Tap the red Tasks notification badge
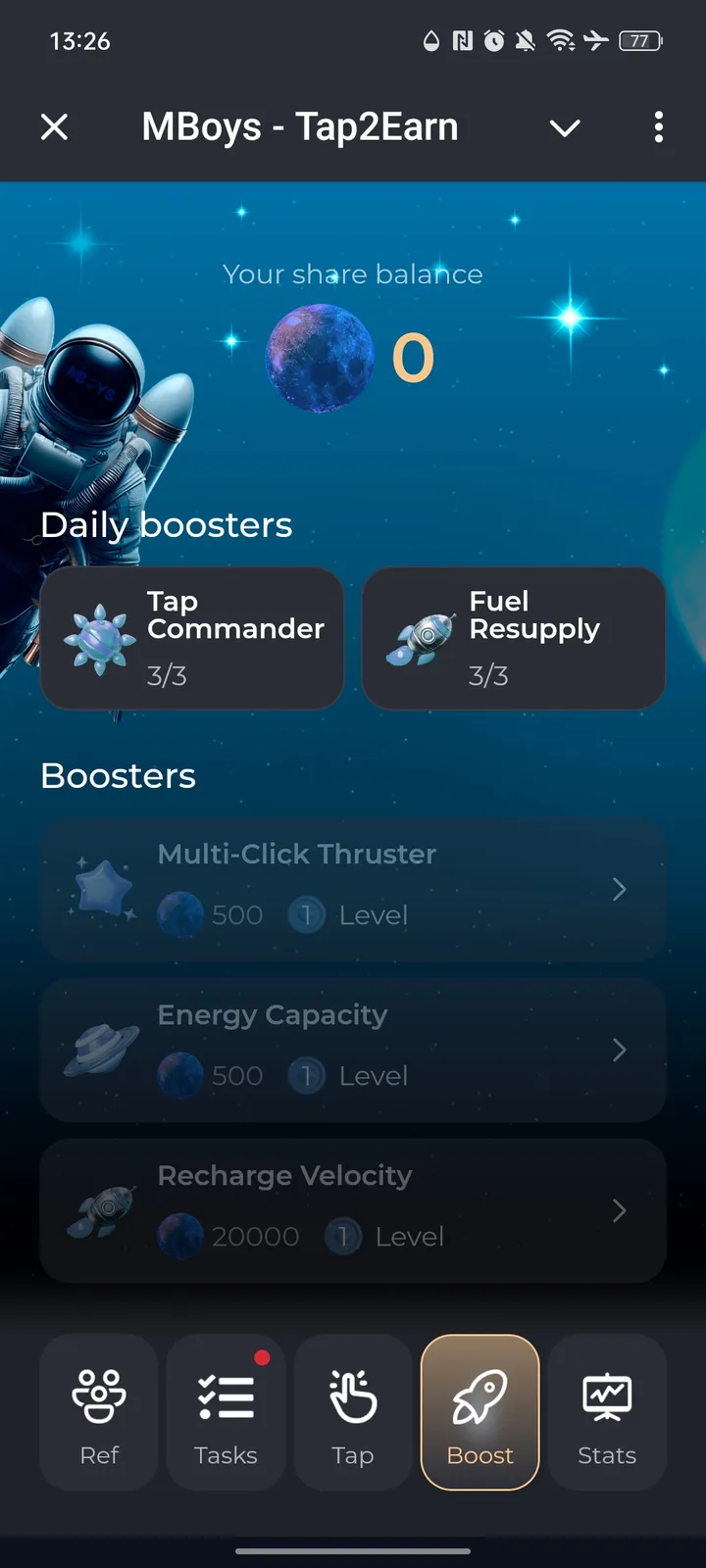Image resolution: width=706 pixels, height=1568 pixels. click(263, 1357)
